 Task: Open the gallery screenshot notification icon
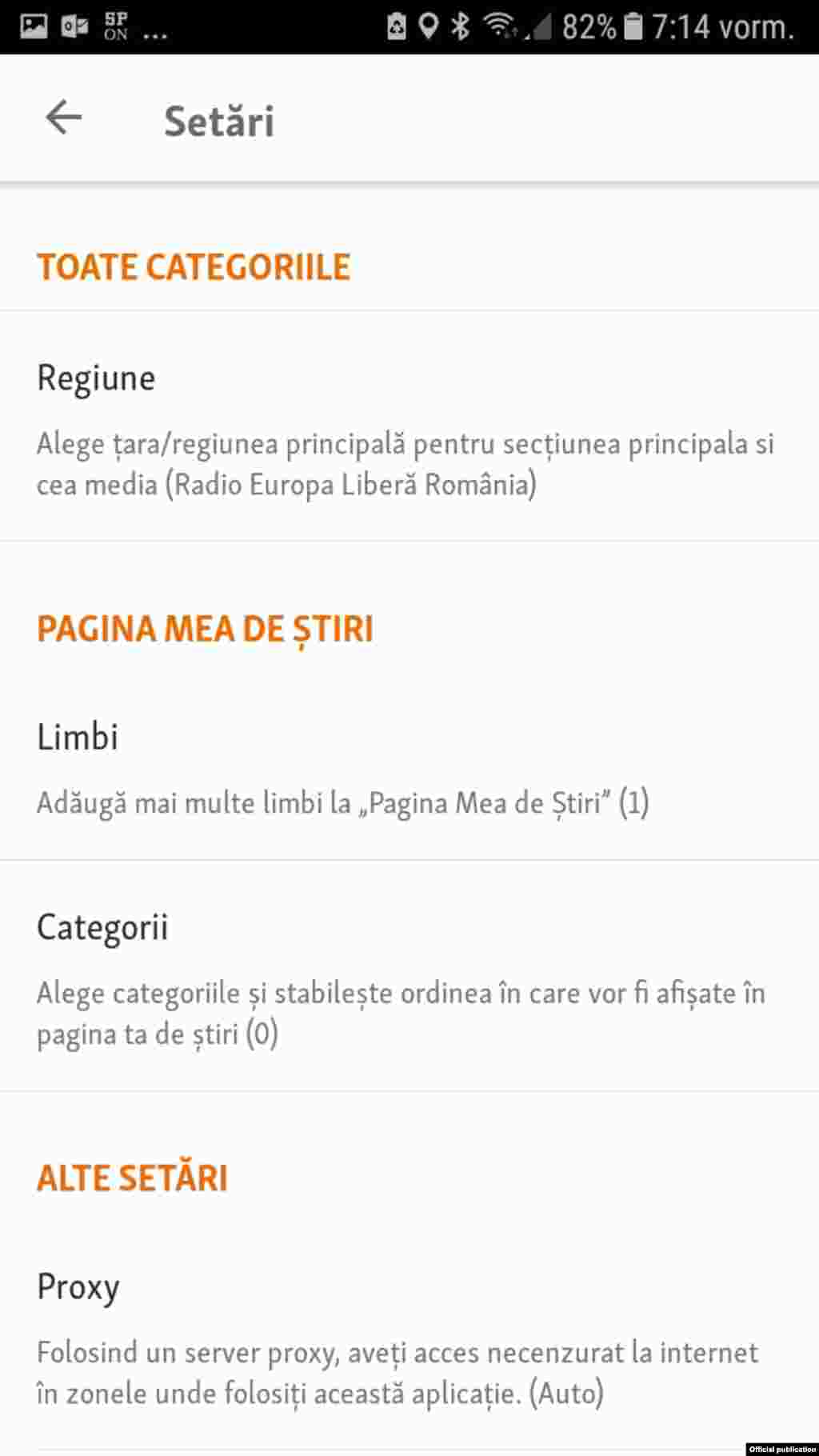(x=32, y=24)
